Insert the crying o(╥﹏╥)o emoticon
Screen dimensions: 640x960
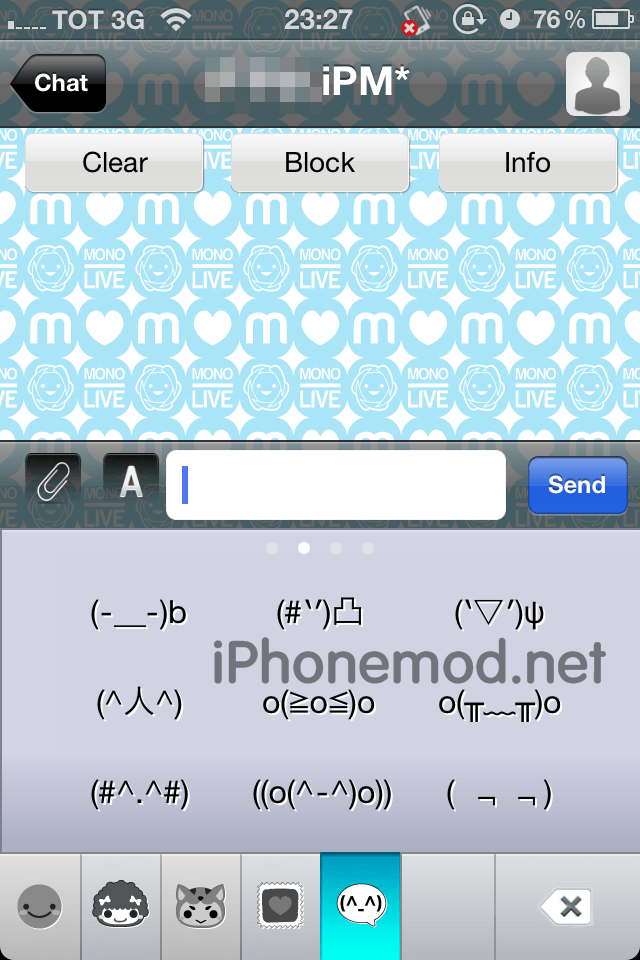tap(499, 704)
